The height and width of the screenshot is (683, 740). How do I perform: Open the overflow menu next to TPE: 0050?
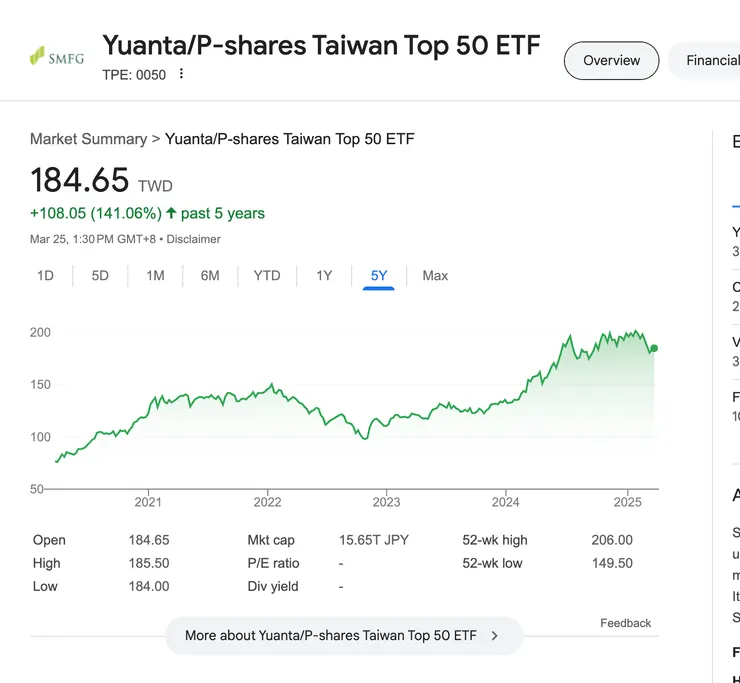pyautogui.click(x=181, y=74)
